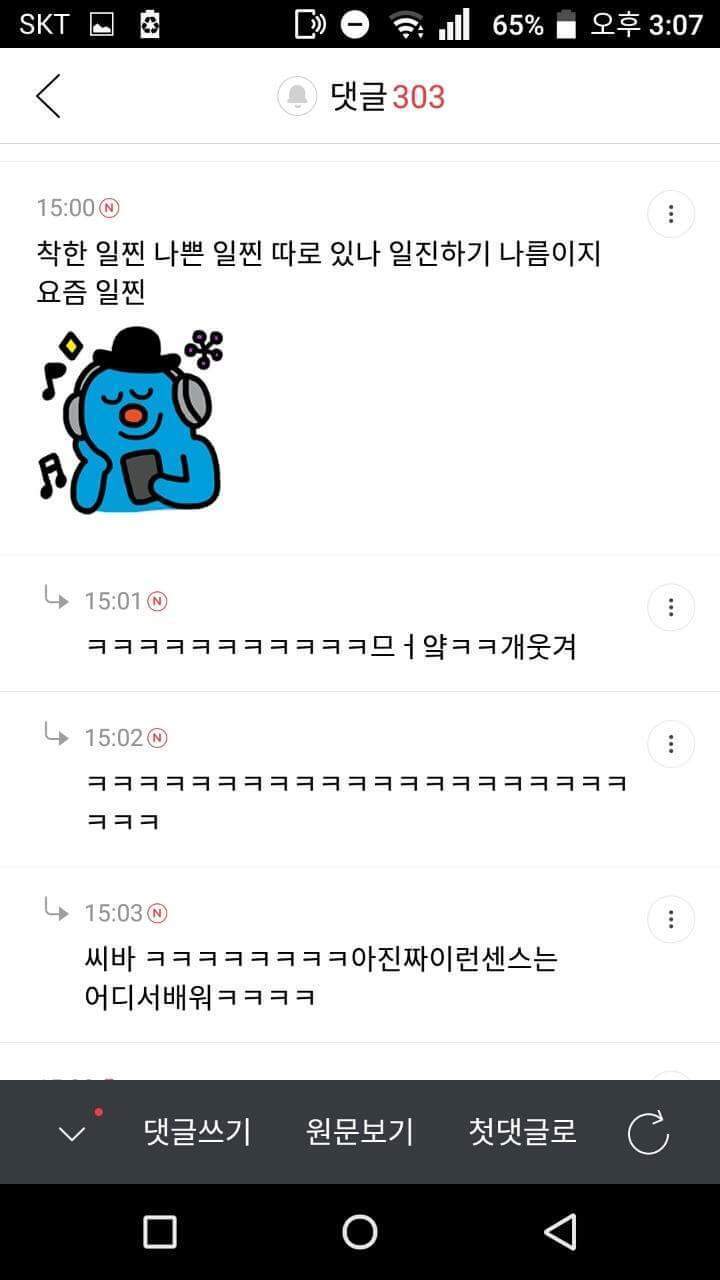Tap 댓글쓰기 to write a comment
The image size is (720, 1280).
(x=198, y=1131)
